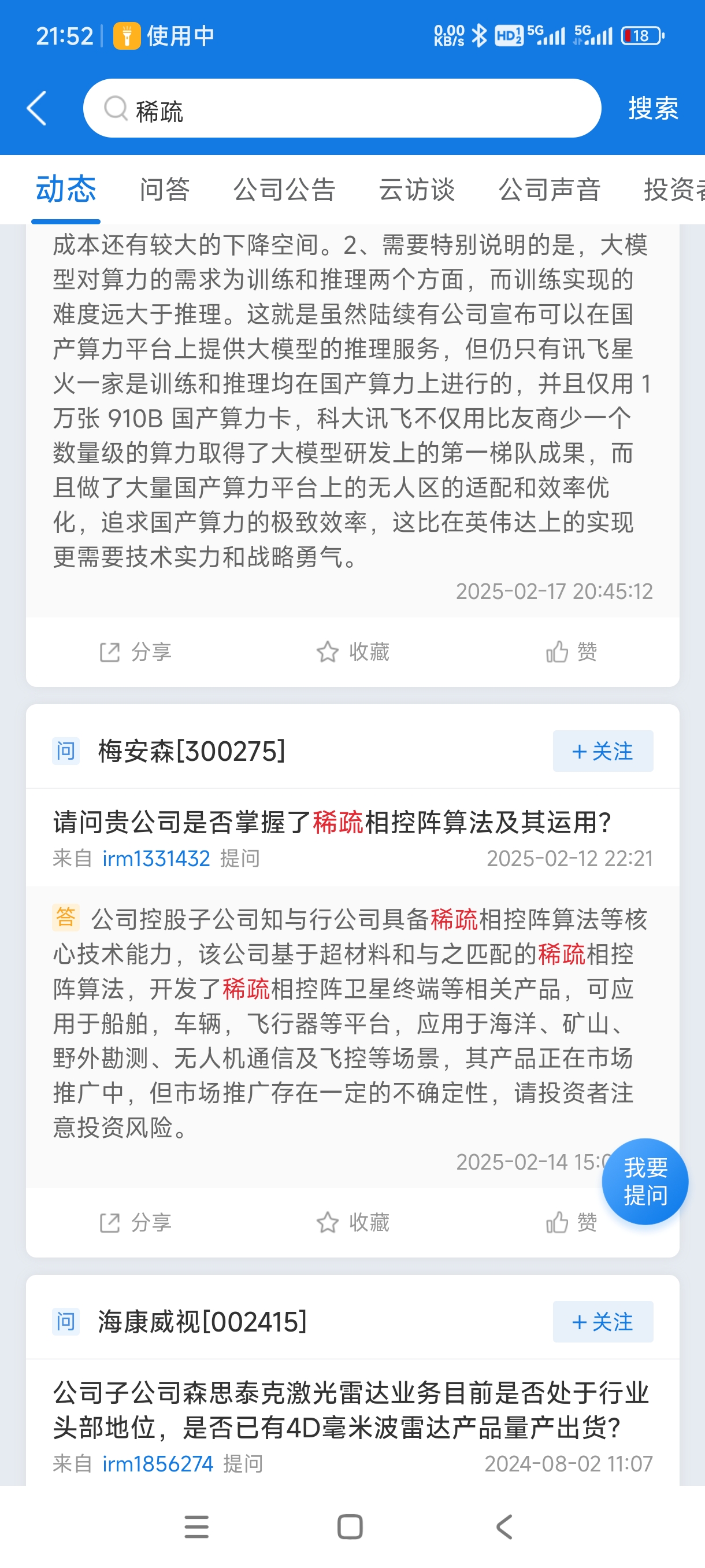Select the 公司声音 tab
Viewport: 705px width, 1568px height.
coord(550,189)
